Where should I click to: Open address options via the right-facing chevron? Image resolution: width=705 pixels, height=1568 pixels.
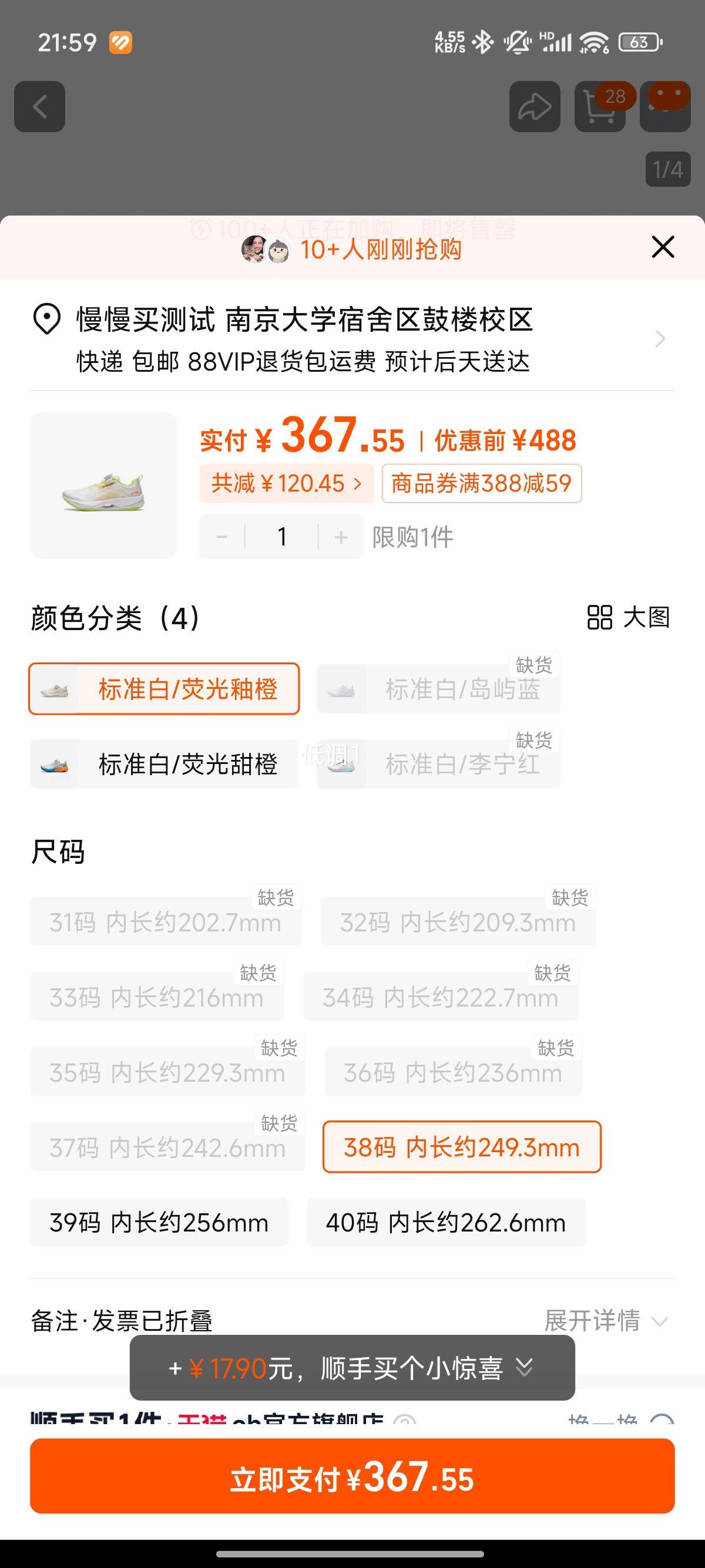pos(660,339)
